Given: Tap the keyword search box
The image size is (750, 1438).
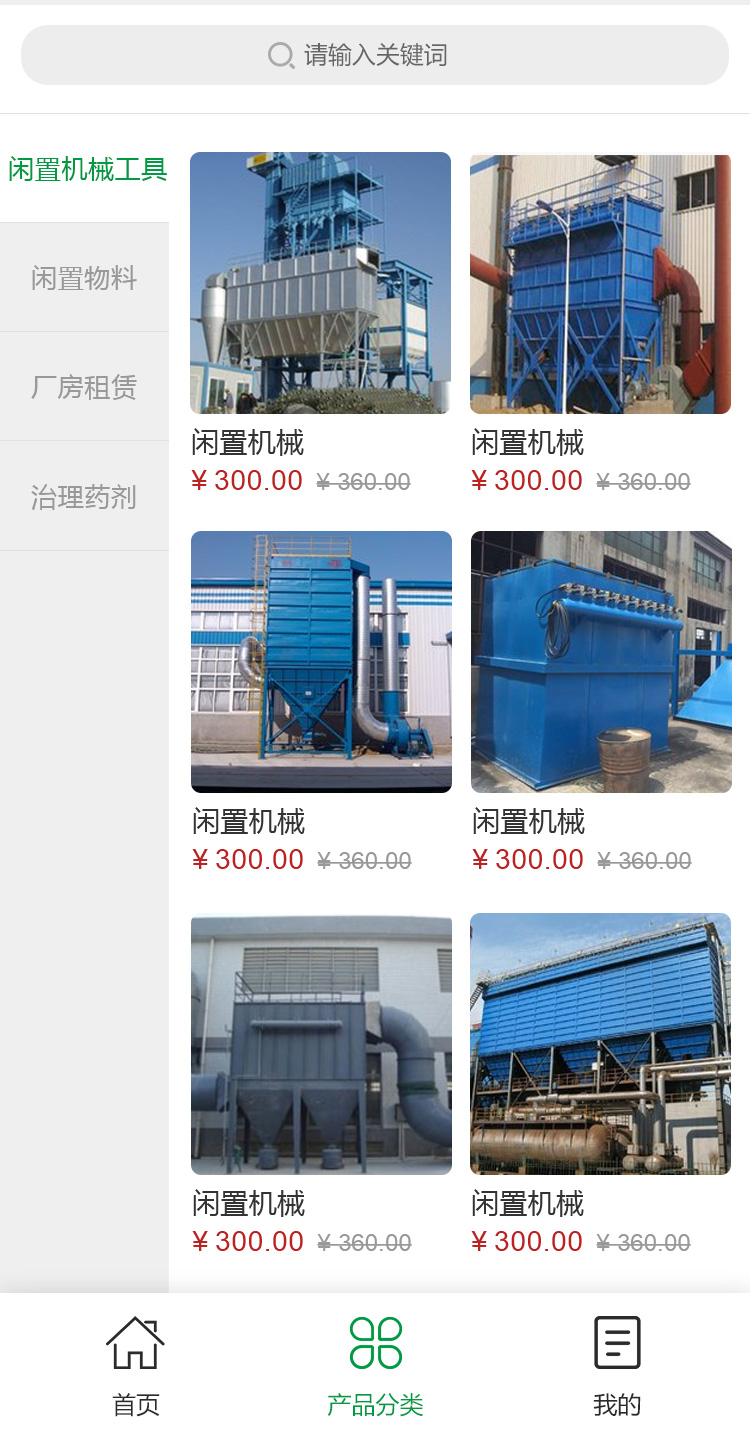Looking at the screenshot, I should (x=375, y=55).
